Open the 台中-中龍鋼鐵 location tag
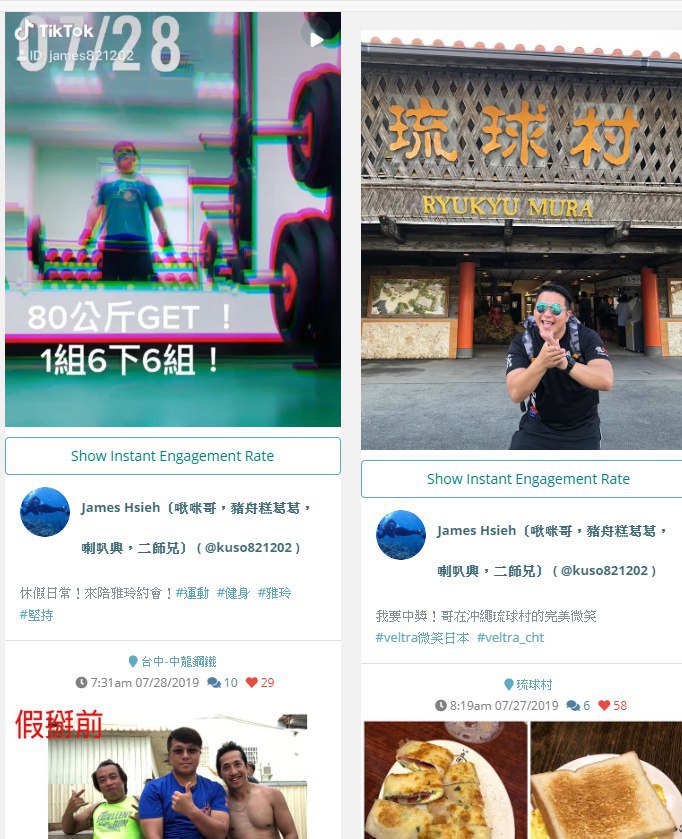682x839 pixels. [x=178, y=662]
